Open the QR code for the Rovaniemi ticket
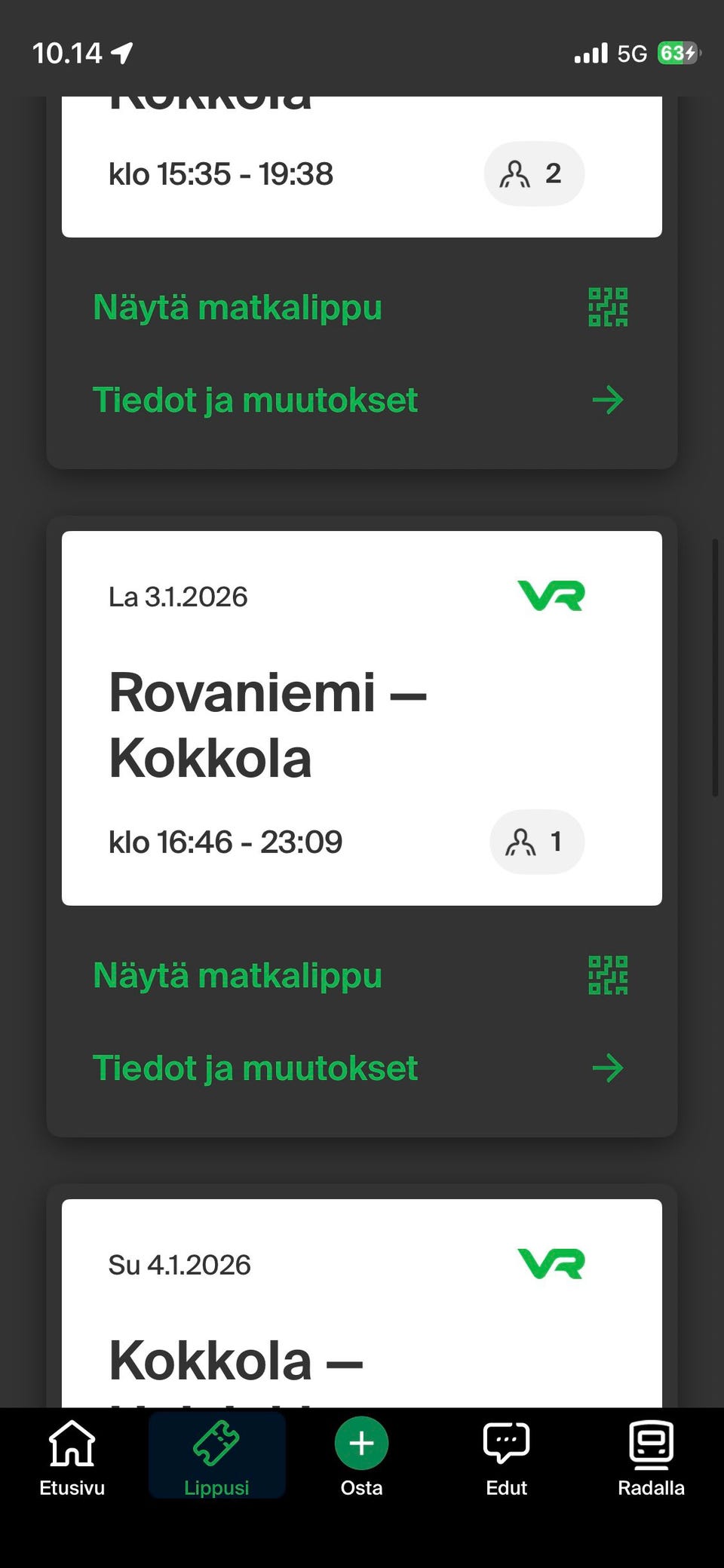This screenshot has height=1568, width=724. click(x=608, y=974)
